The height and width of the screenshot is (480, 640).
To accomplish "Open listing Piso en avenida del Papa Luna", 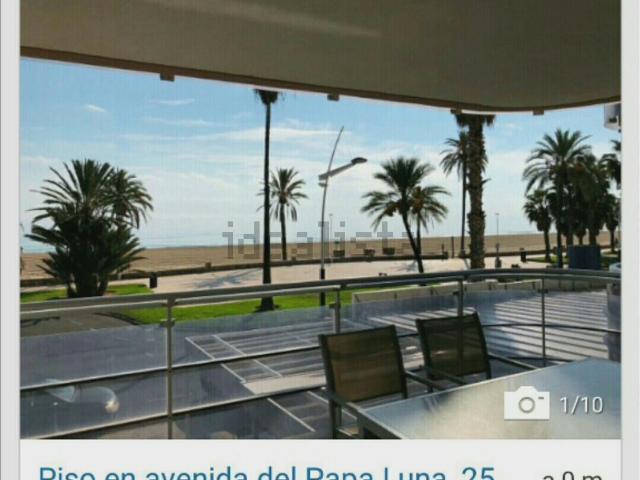I will 265,472.
